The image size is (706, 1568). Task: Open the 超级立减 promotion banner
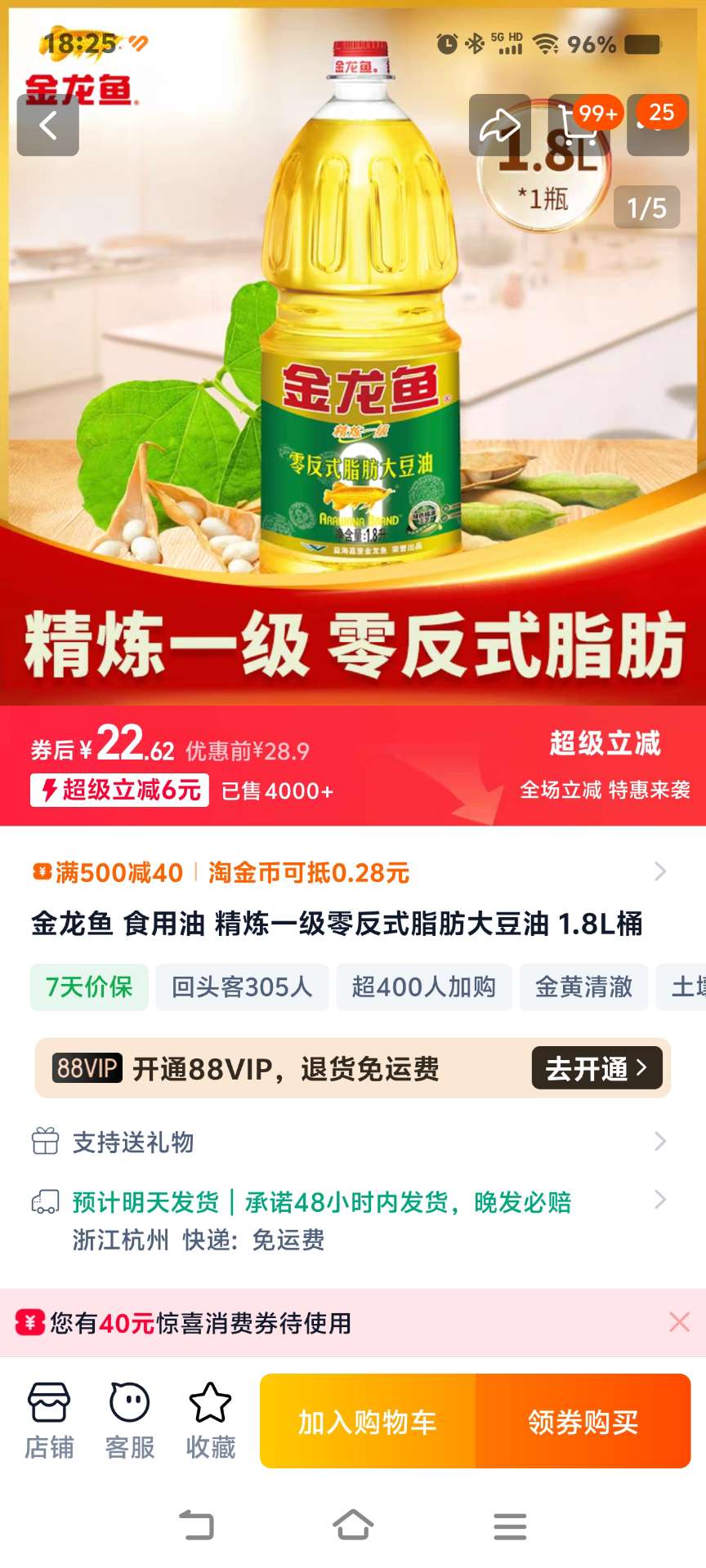coord(605,765)
